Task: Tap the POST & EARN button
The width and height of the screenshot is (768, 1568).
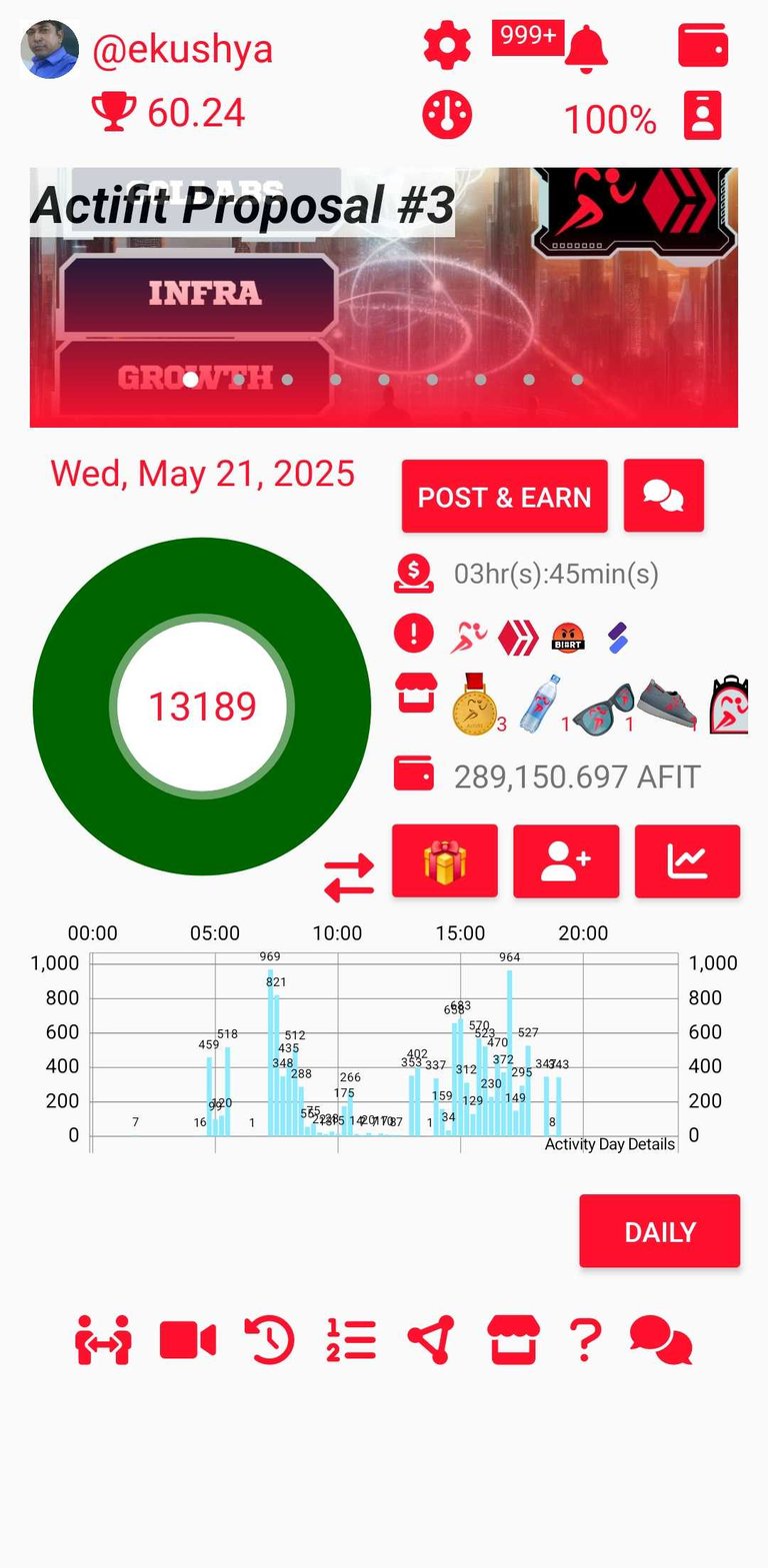Action: pos(504,497)
